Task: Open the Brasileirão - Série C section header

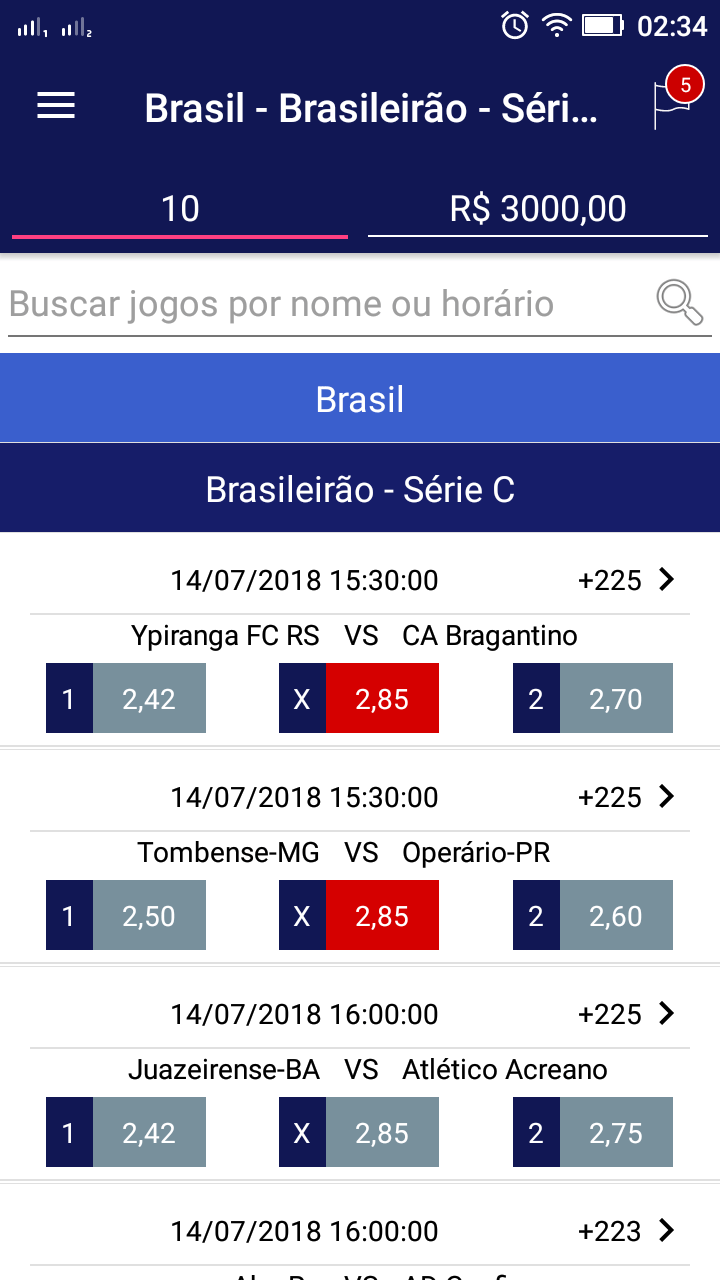Action: click(360, 488)
